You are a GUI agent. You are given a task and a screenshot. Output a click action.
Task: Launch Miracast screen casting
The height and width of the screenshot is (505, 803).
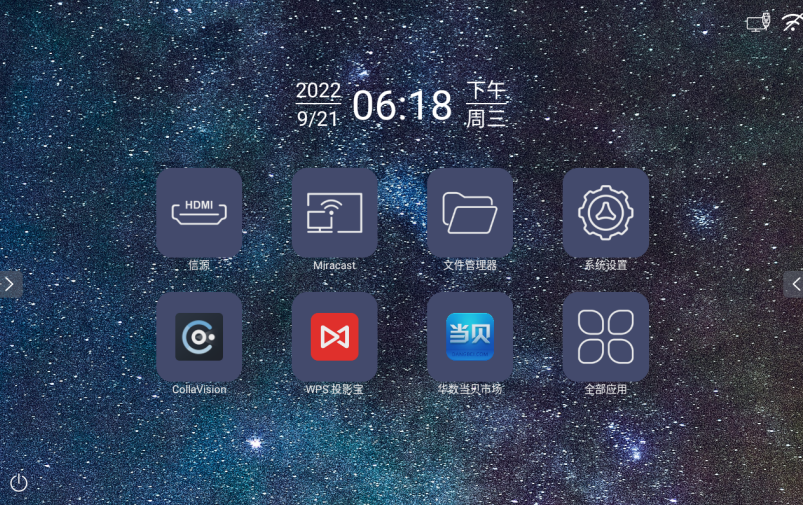tap(334, 212)
